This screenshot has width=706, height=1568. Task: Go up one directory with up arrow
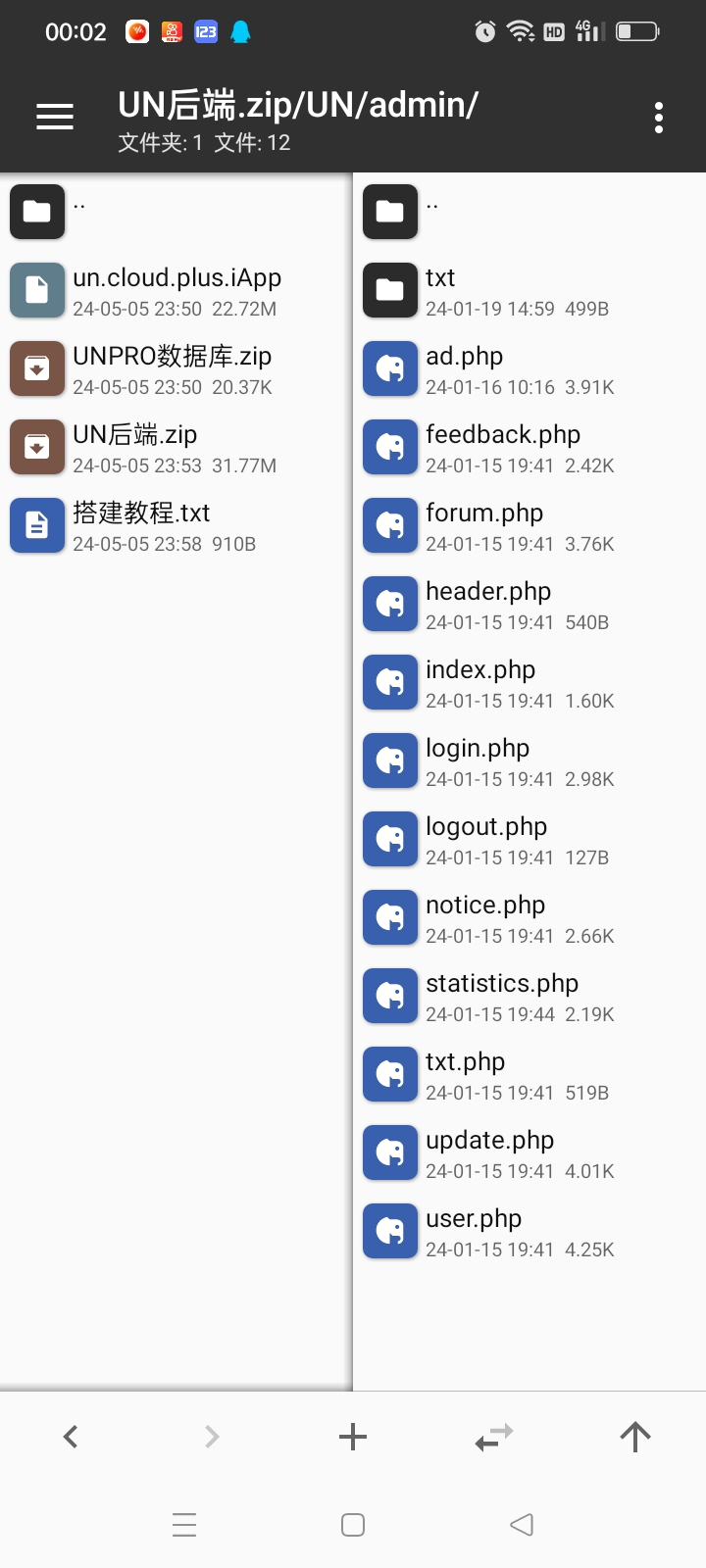pyautogui.click(x=635, y=1437)
